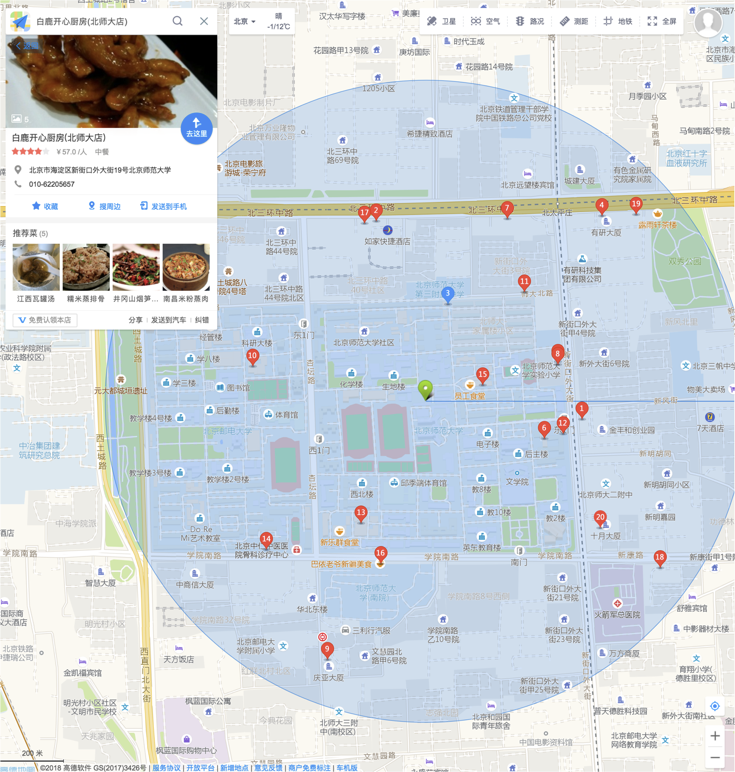This screenshot has width=735, height=772.
Task: Select map marker number 13
Action: (x=361, y=514)
